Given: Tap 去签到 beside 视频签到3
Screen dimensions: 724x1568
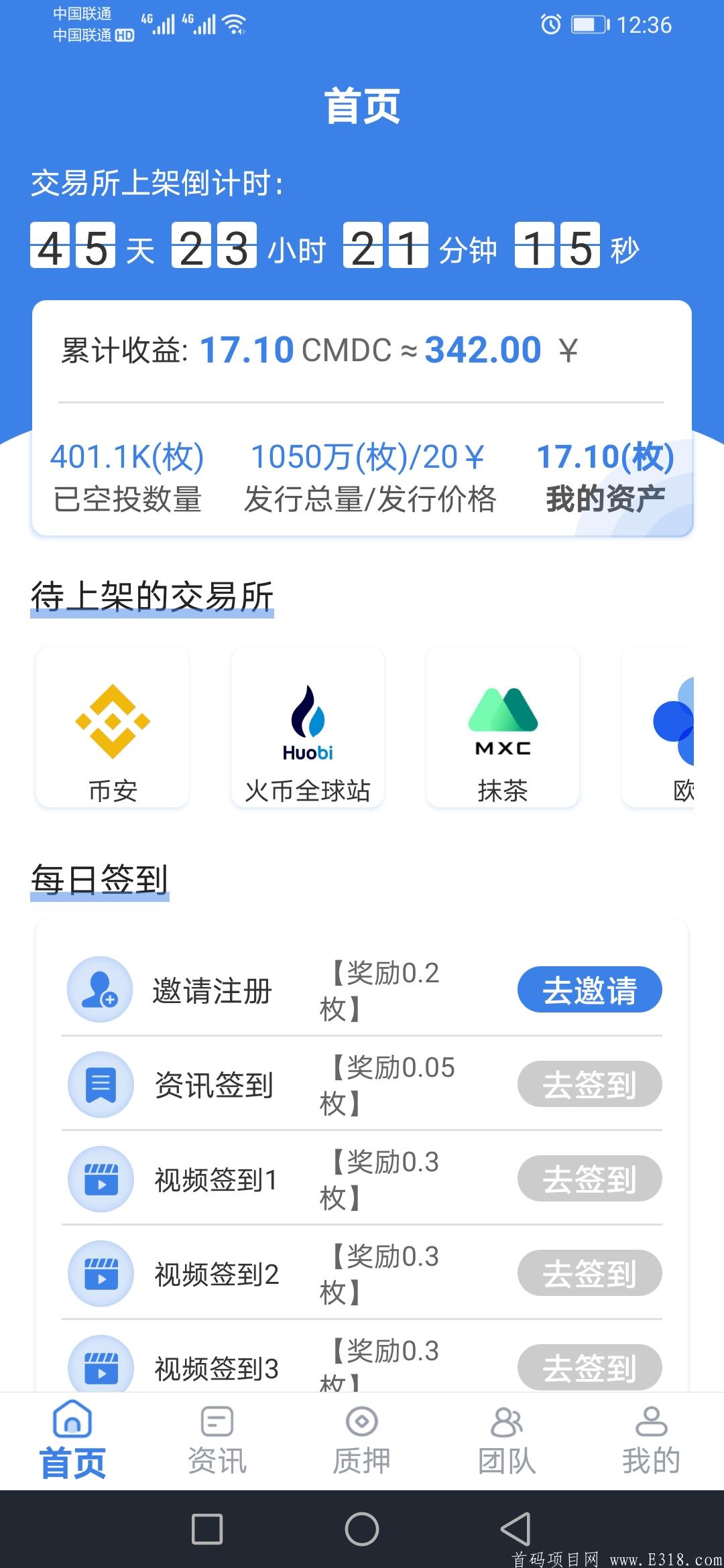Looking at the screenshot, I should 589,1367.
